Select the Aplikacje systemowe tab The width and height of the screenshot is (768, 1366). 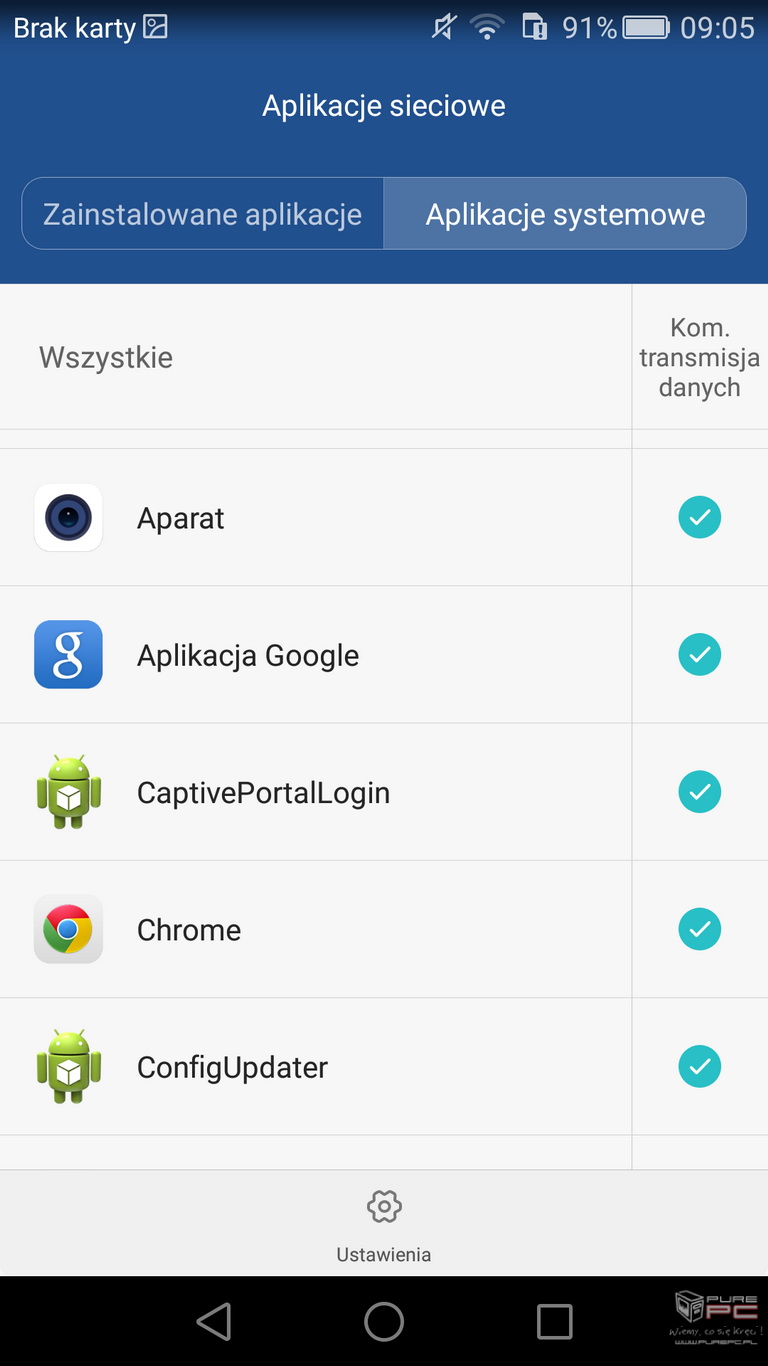click(565, 214)
